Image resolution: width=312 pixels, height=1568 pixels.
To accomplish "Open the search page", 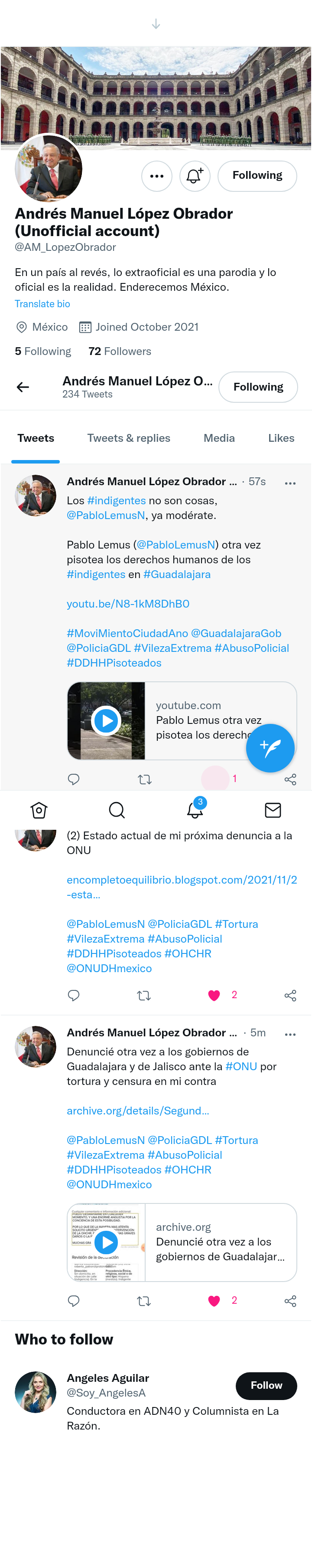I will click(117, 810).
